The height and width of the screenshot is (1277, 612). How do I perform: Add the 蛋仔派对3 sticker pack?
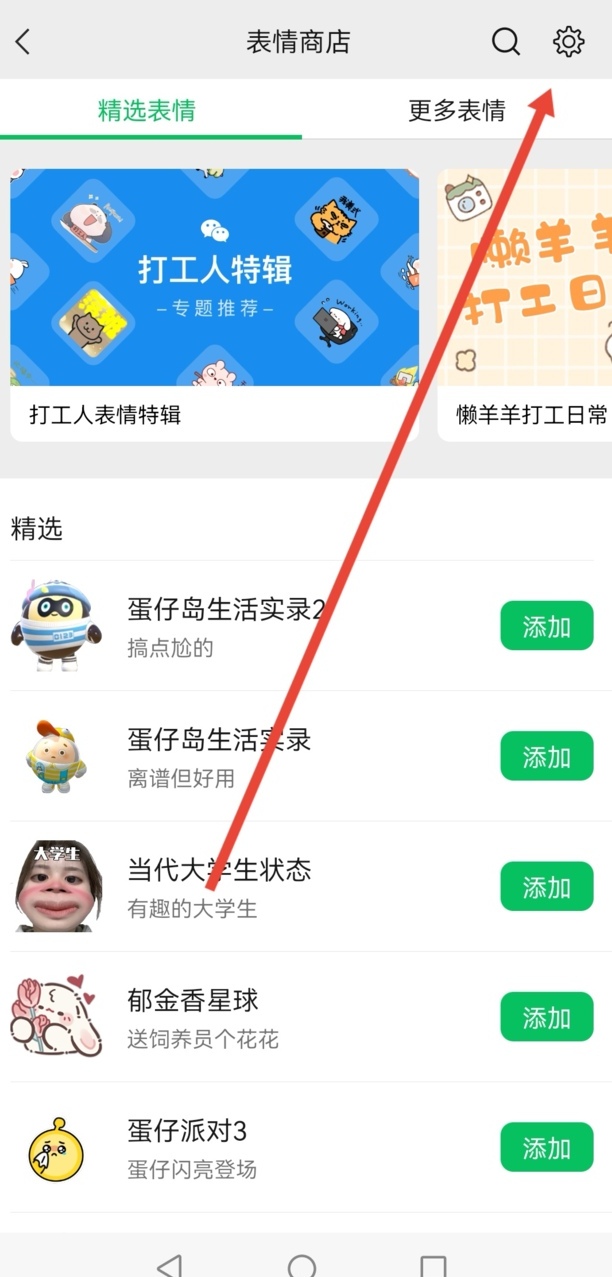click(546, 1148)
